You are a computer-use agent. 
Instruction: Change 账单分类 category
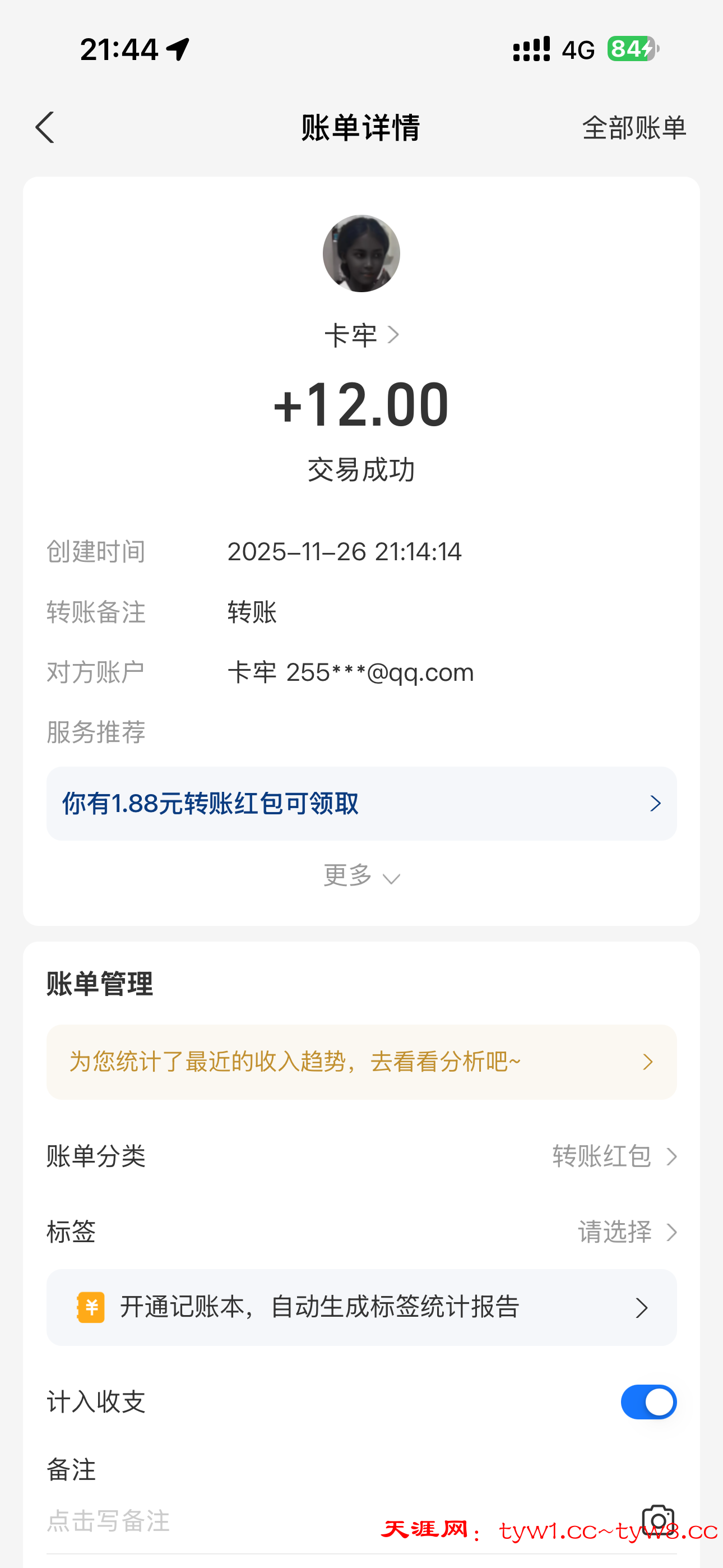614,1156
